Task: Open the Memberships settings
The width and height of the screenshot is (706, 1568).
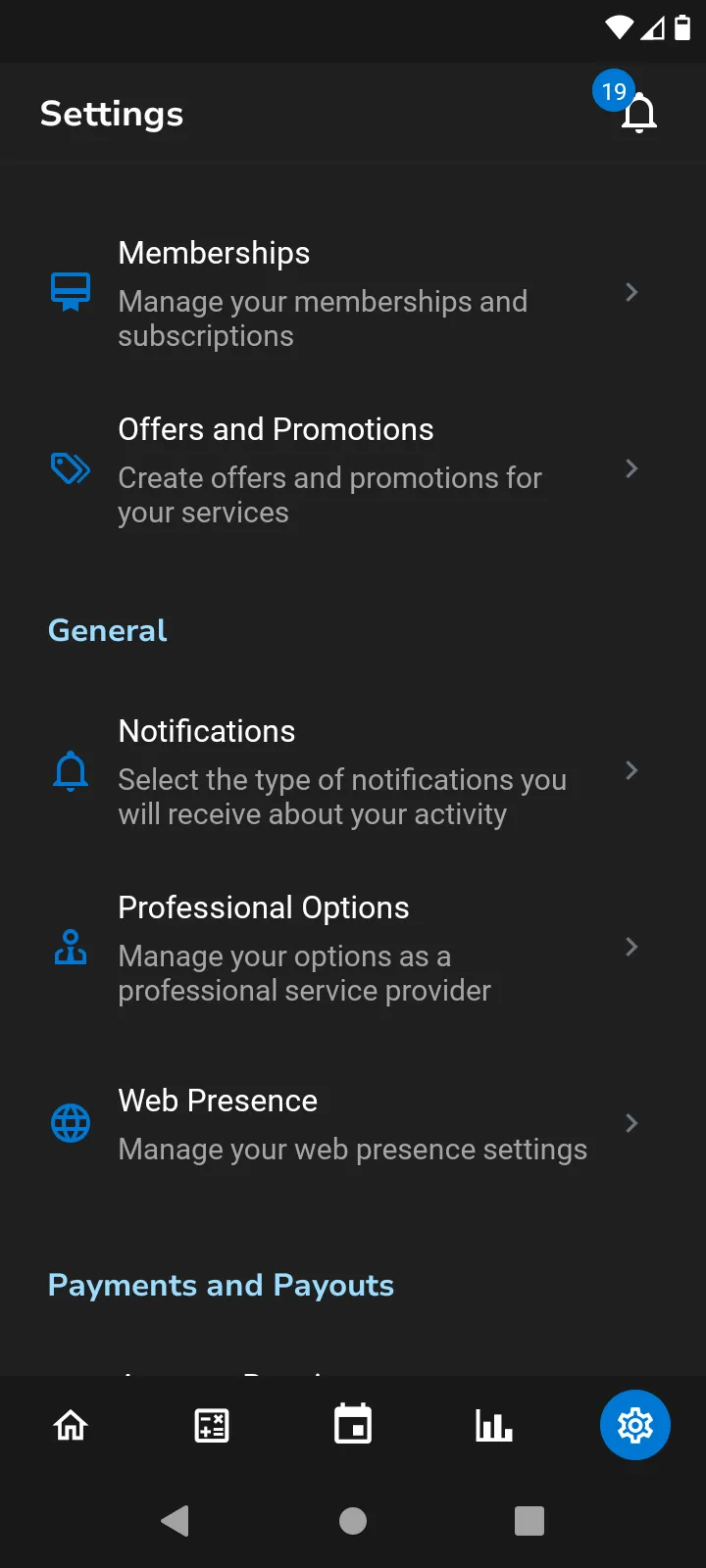Action: pyautogui.click(x=353, y=293)
